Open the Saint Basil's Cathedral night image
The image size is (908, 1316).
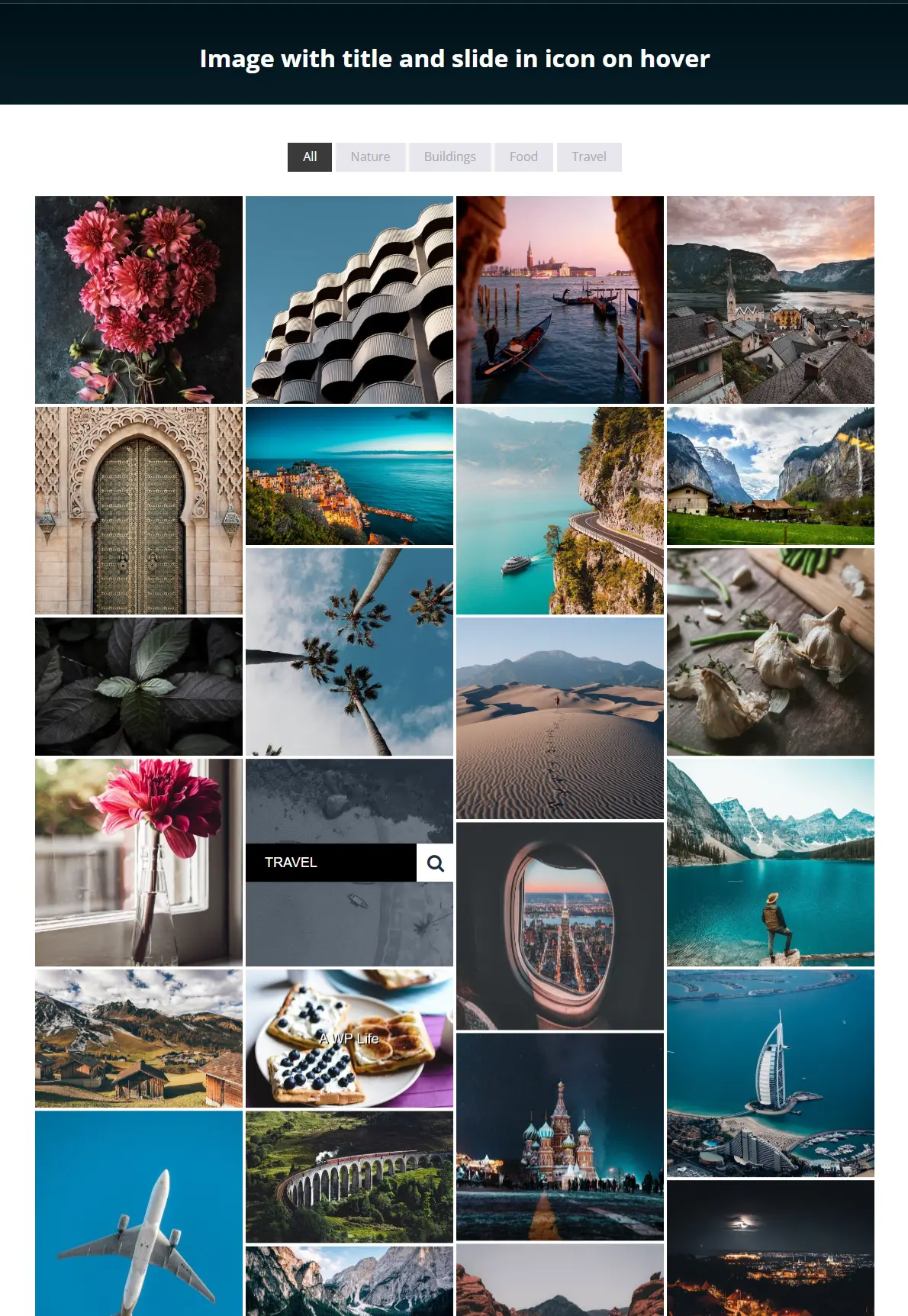pos(560,1137)
